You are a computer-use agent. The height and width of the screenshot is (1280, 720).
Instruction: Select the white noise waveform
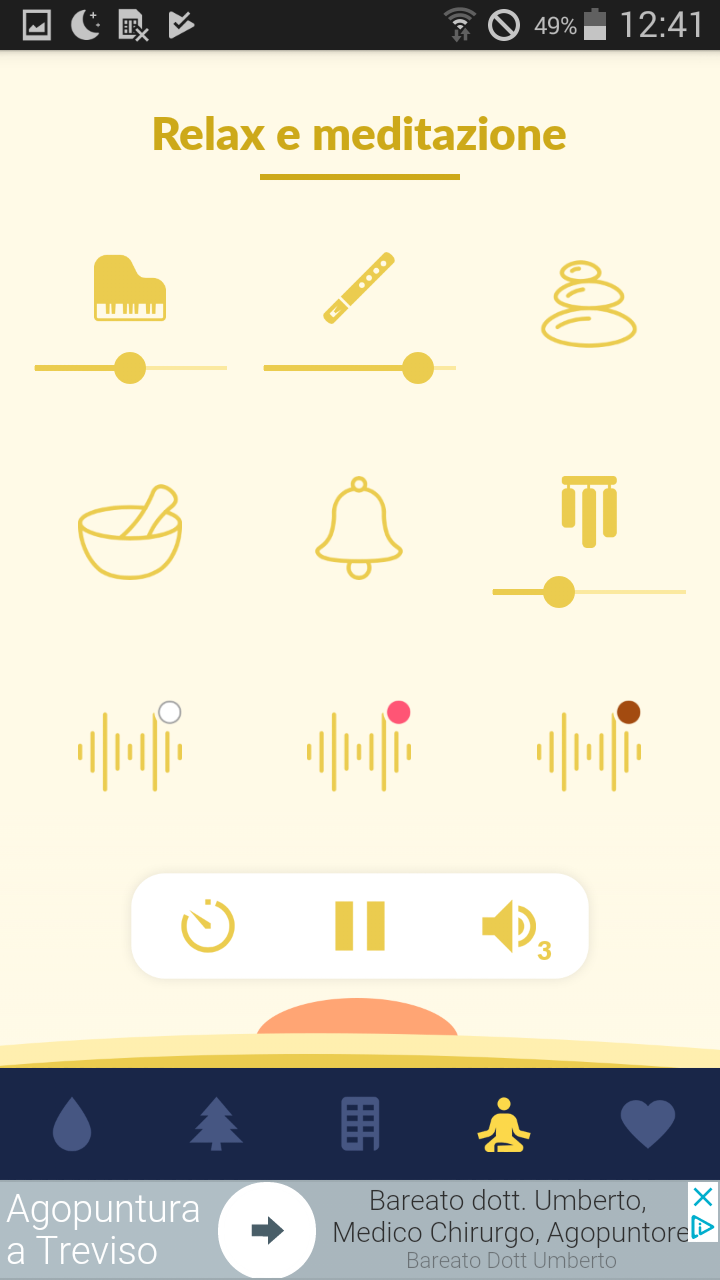point(130,748)
